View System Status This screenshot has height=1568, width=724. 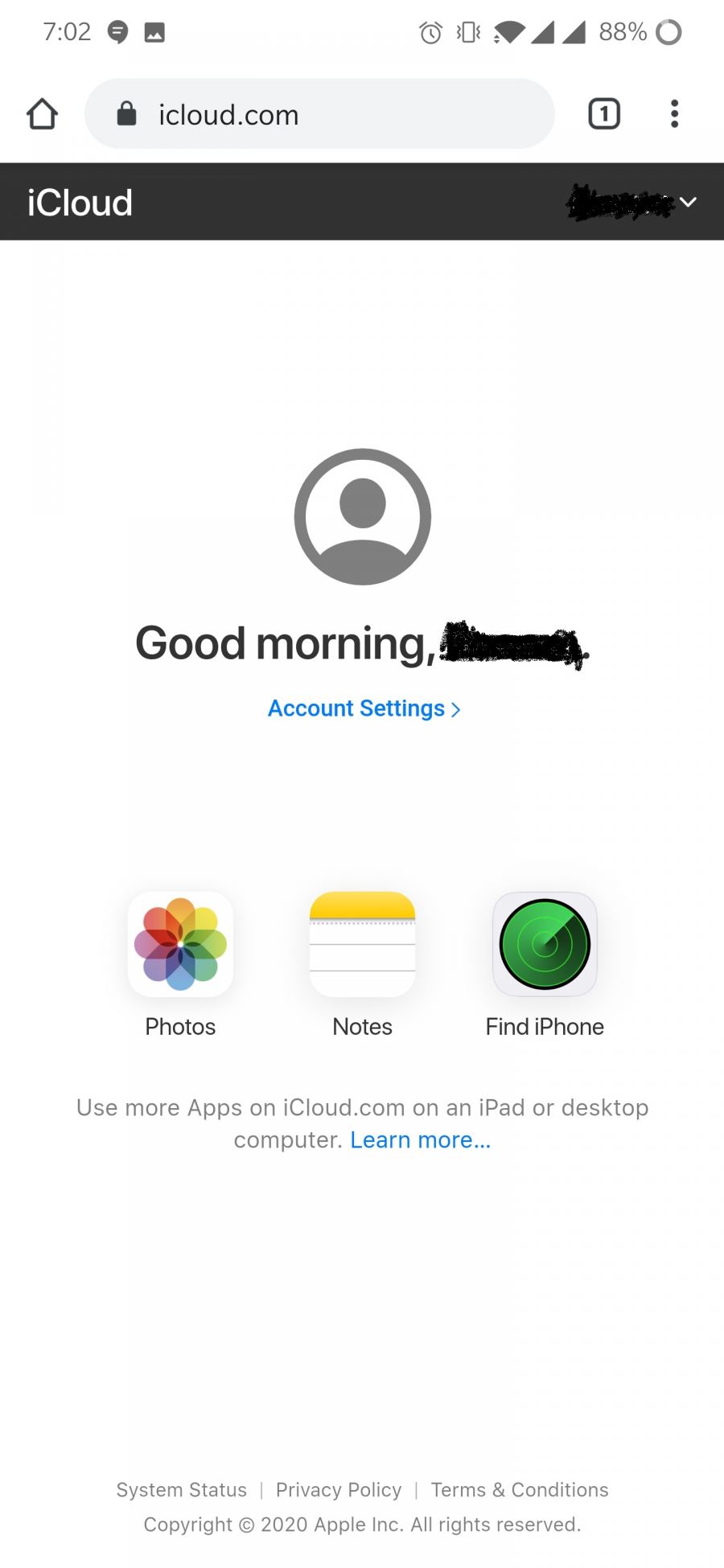(x=181, y=1490)
